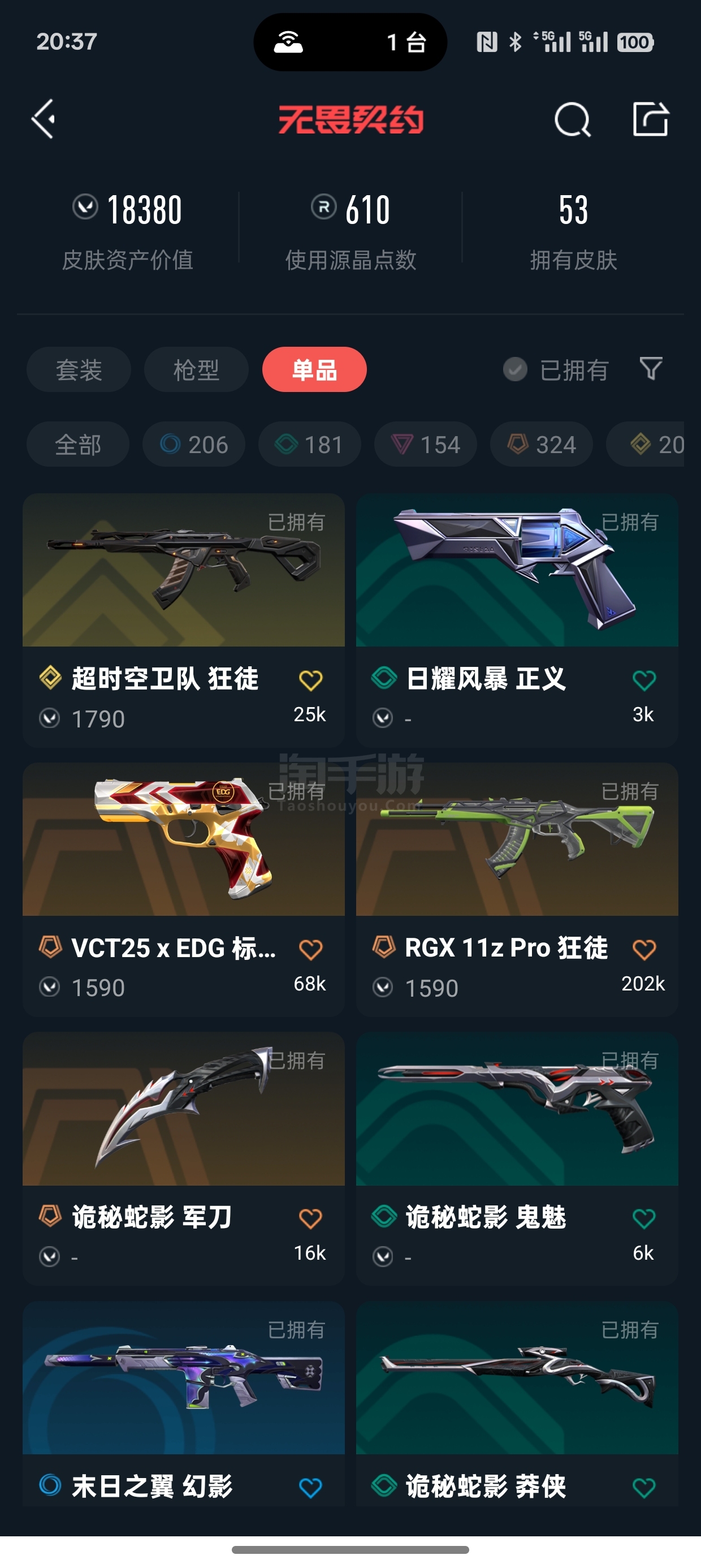The height and width of the screenshot is (1568, 701).
Task: Toggle the 已拥有 checkbox filter
Action: 515,369
